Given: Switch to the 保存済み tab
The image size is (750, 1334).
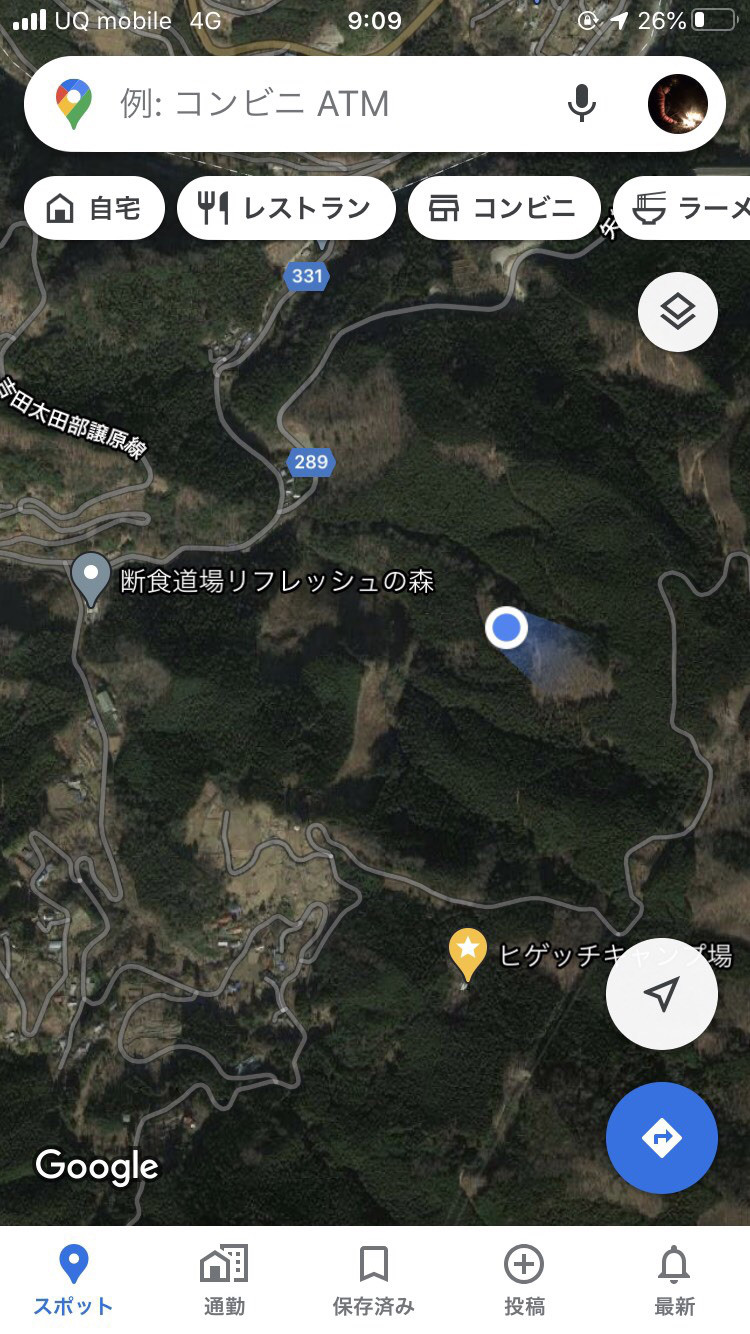Looking at the screenshot, I should pos(374,1279).
